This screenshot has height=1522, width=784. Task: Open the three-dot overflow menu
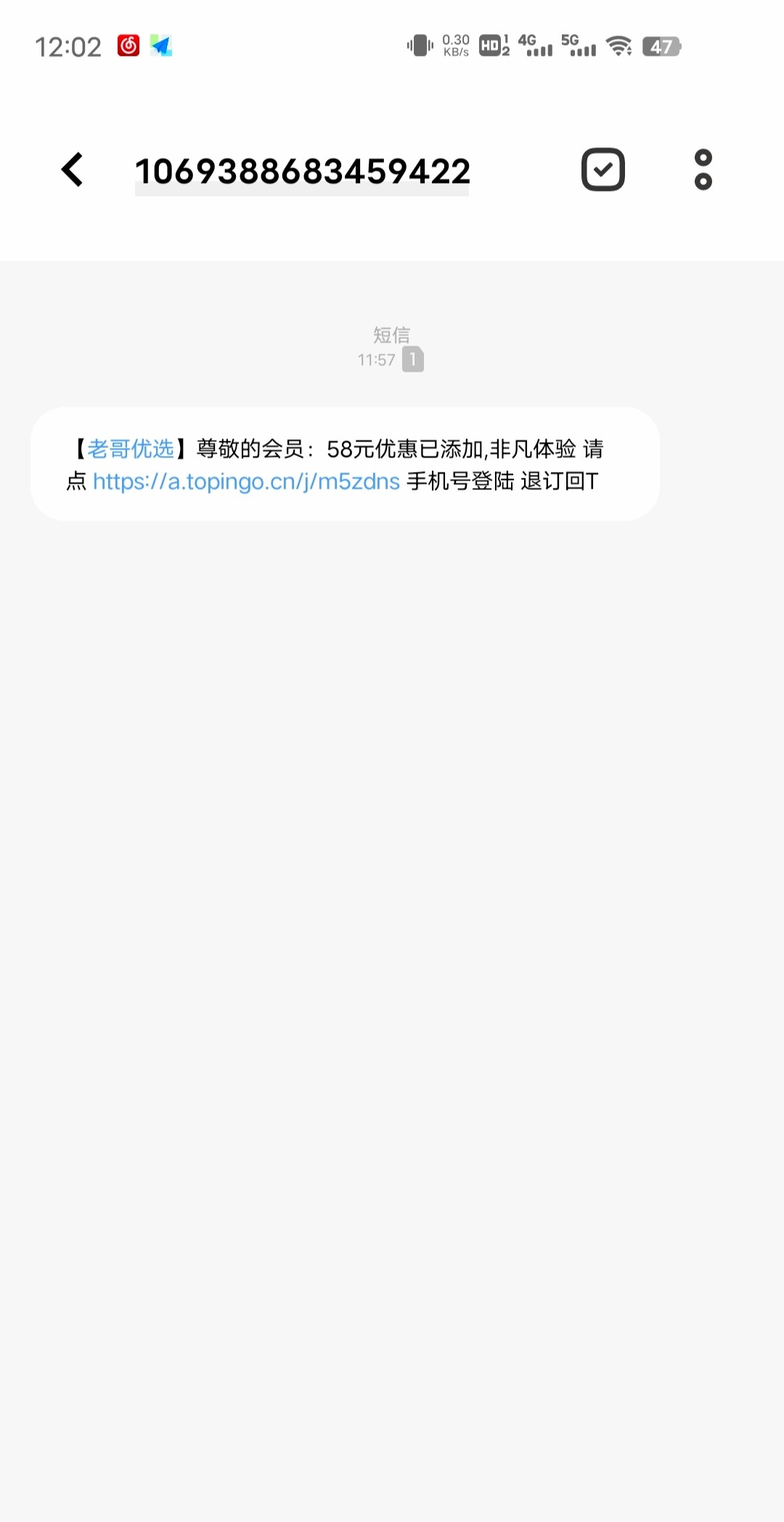click(703, 170)
